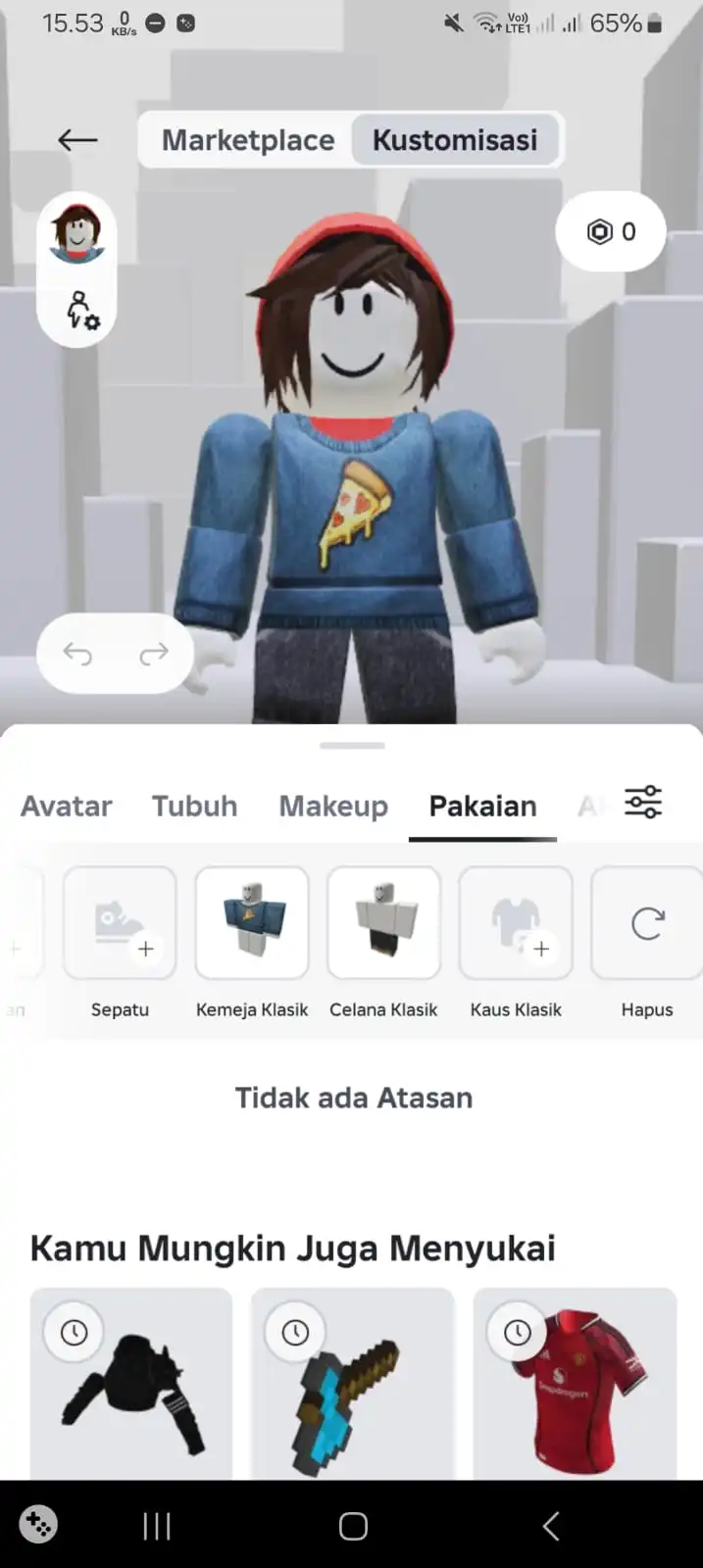
Task: Tap Hapus to reset clothing
Action: 646,923
